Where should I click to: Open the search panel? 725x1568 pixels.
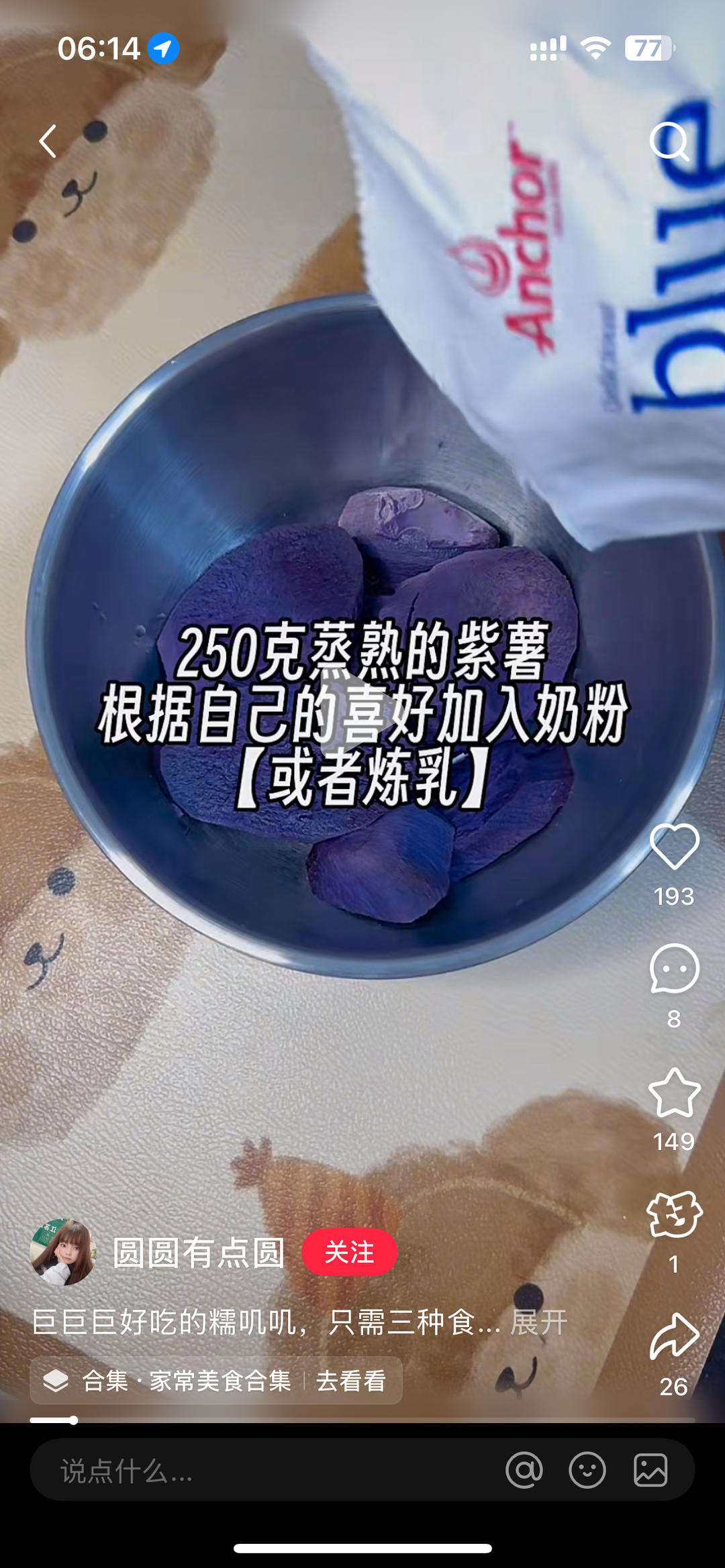point(669,141)
